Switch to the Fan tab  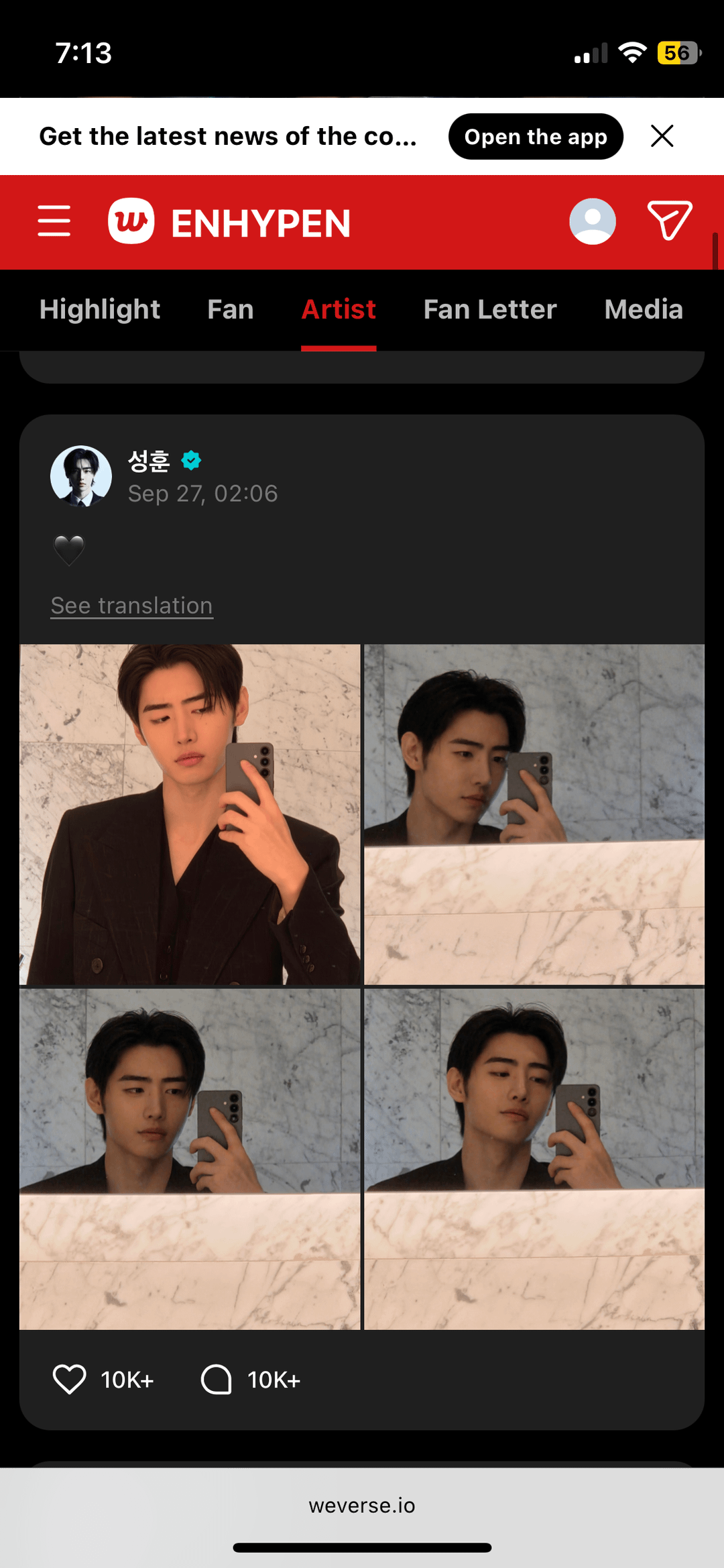point(231,310)
